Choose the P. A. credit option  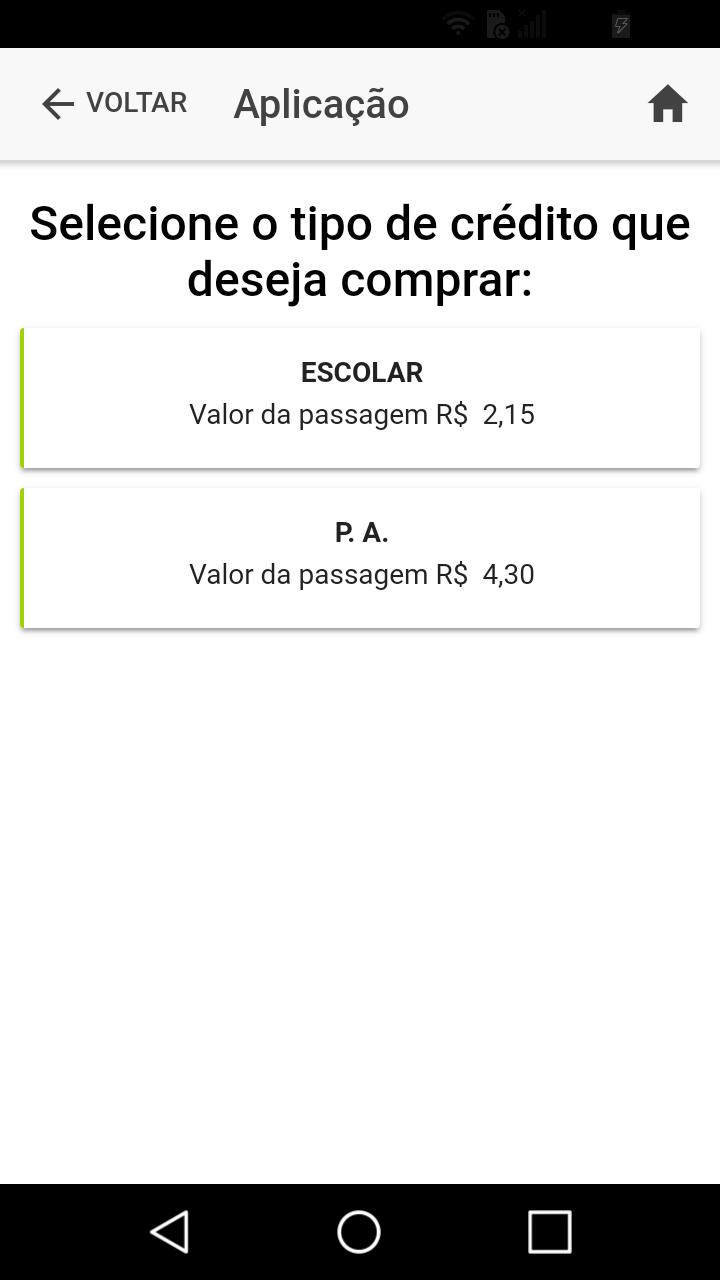(x=360, y=558)
